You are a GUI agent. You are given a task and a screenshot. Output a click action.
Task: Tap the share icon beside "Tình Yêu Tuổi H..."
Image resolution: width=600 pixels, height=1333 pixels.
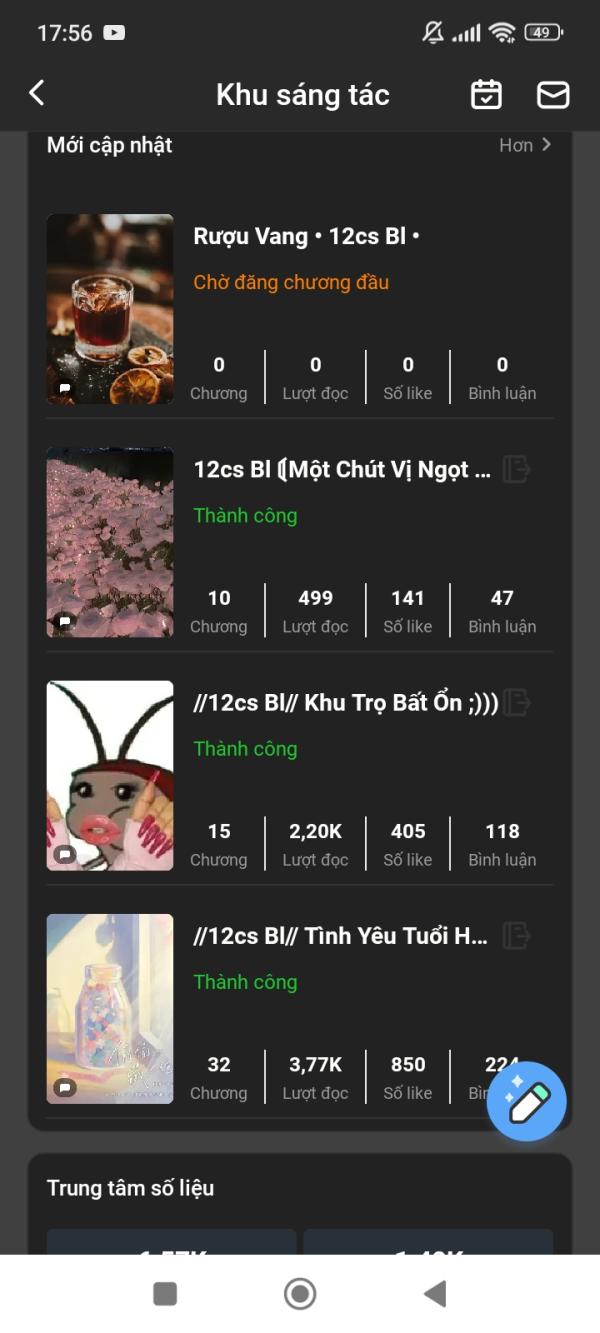[516, 935]
